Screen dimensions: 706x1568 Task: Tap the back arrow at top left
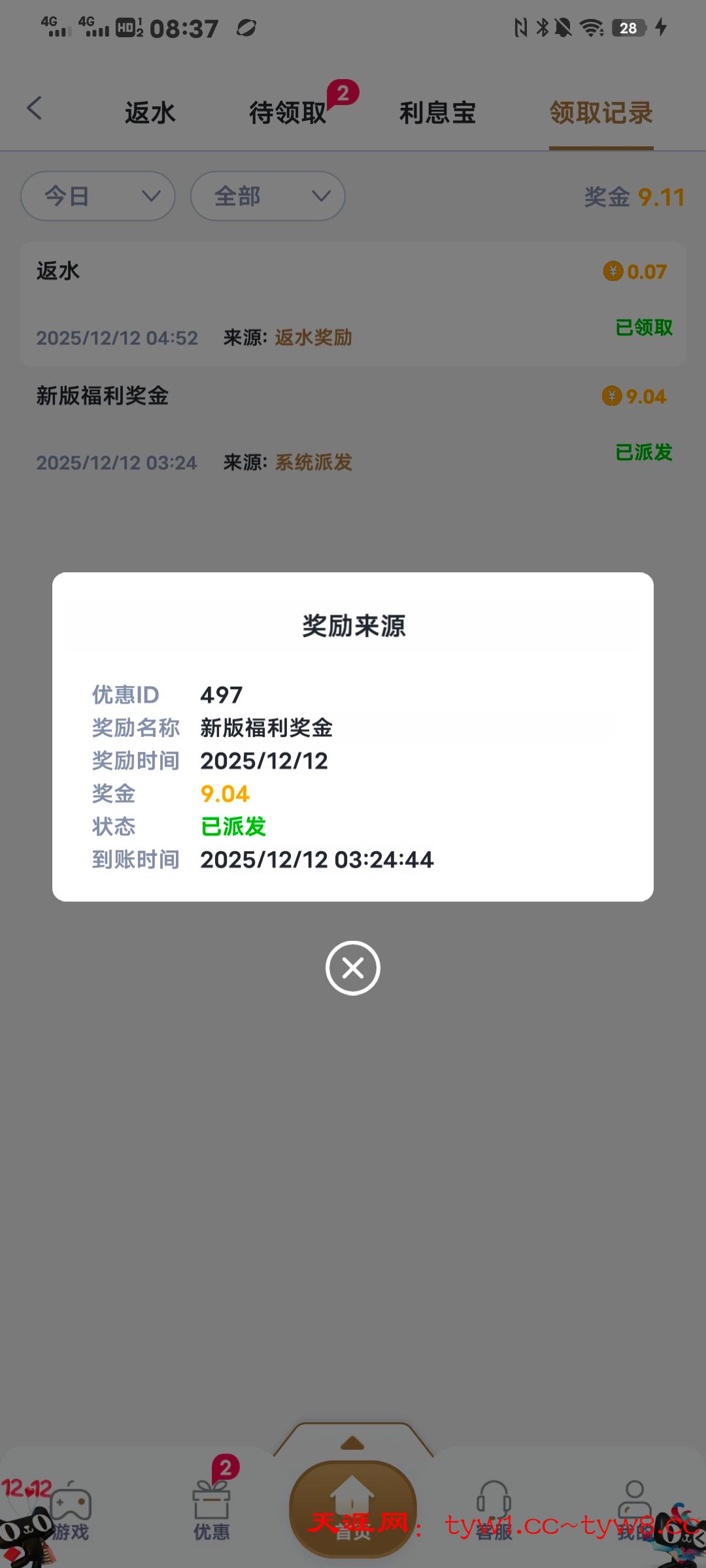coord(35,110)
